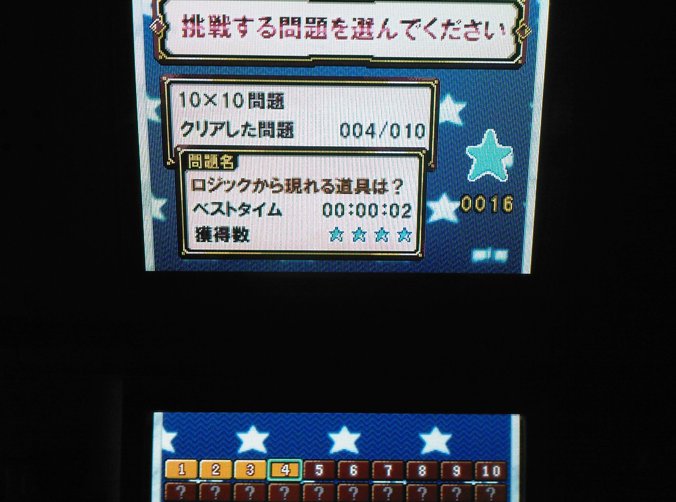Image resolution: width=676 pixels, height=502 pixels.
Task: Tap the highlighted puzzle 4
Action: 285,470
